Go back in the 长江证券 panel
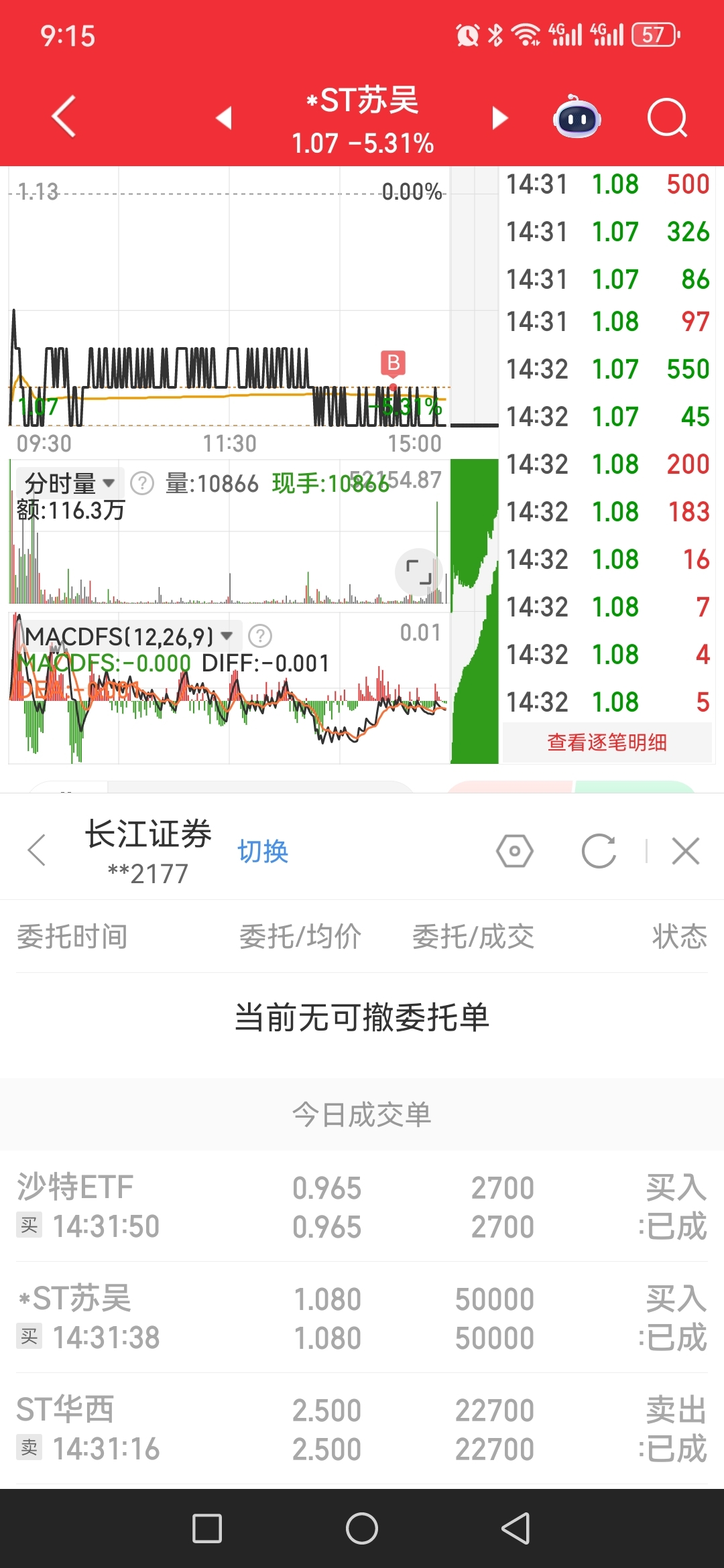This screenshot has height=1568, width=724. pos(37,850)
